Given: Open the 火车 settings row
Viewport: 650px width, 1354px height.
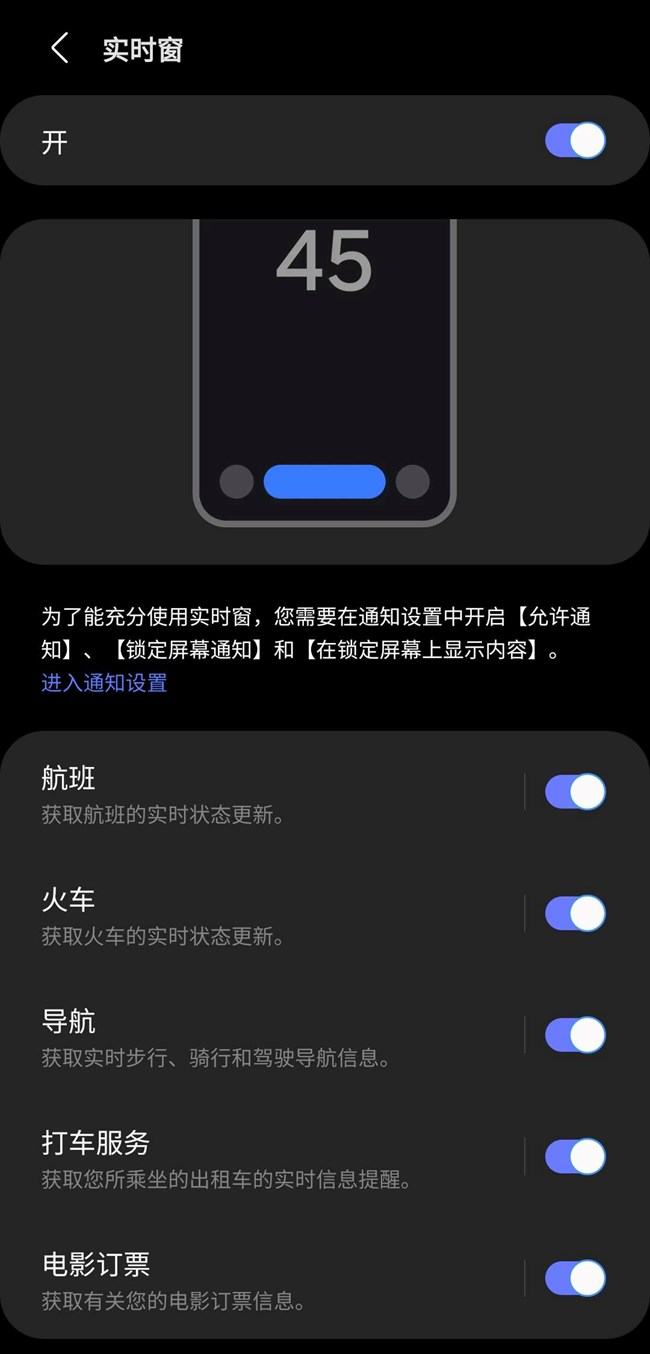Looking at the screenshot, I should [270, 915].
